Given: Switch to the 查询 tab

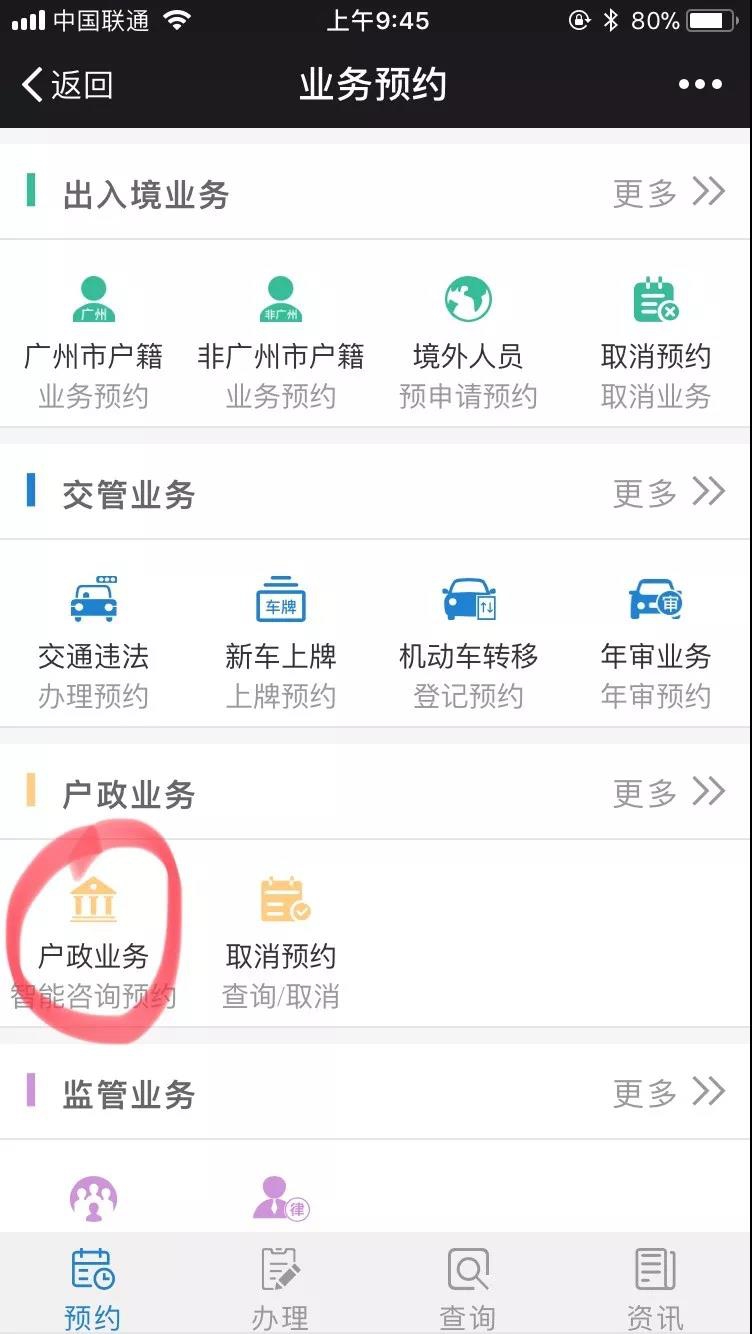Looking at the screenshot, I should pyautogui.click(x=467, y=1289).
